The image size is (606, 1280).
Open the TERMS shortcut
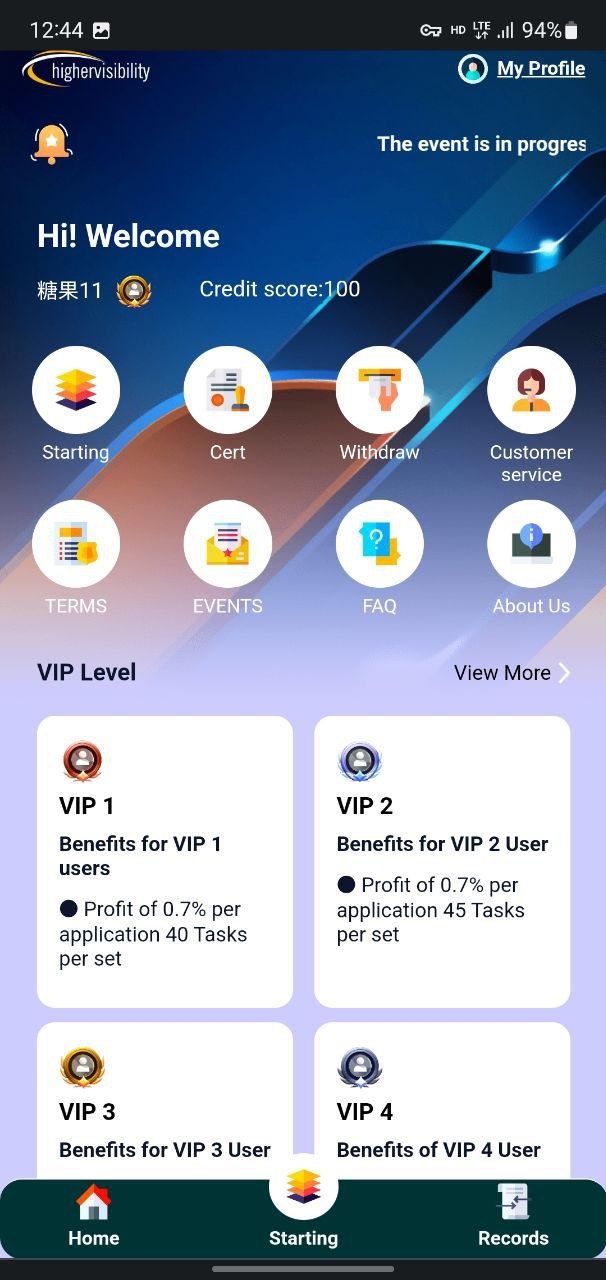pyautogui.click(x=76, y=545)
